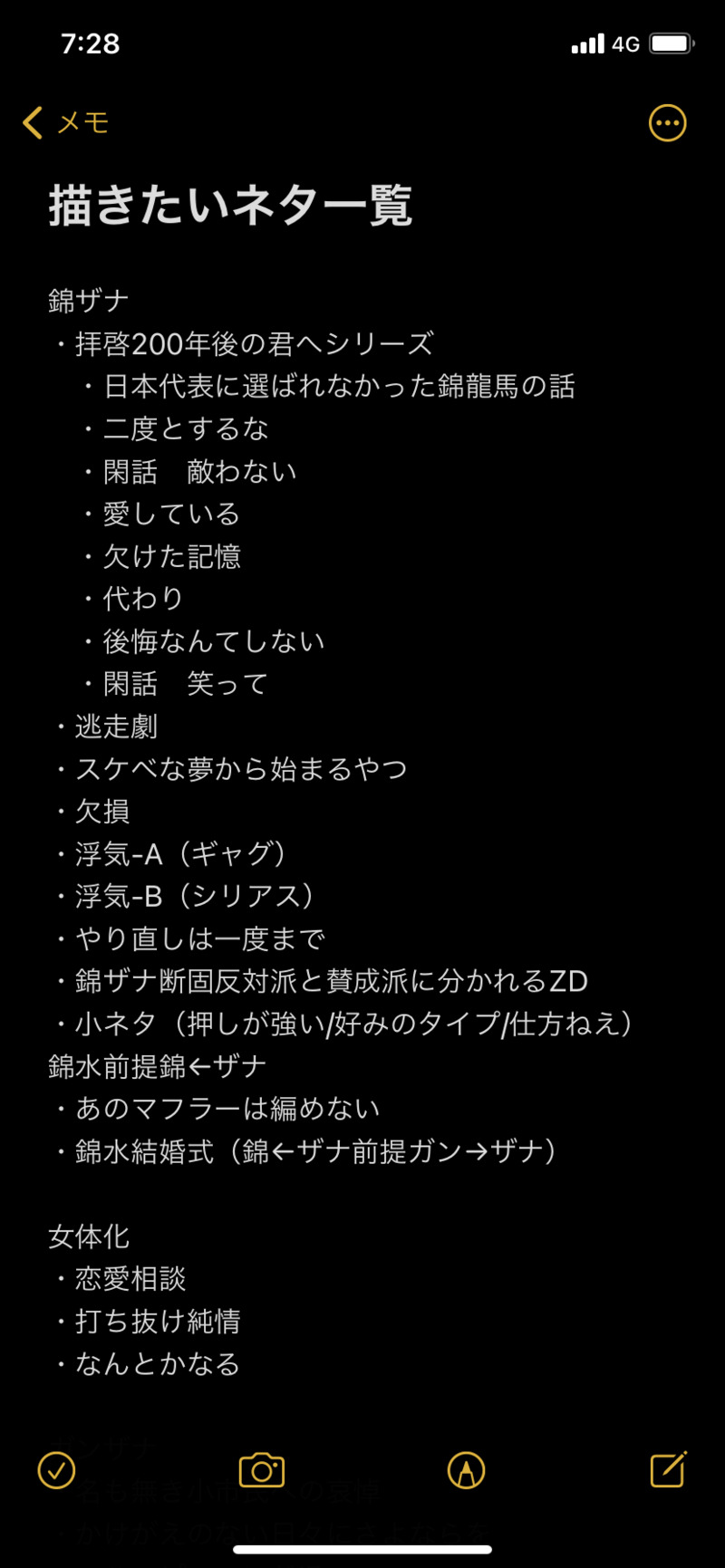Add a checklist to the note

coord(56,1469)
